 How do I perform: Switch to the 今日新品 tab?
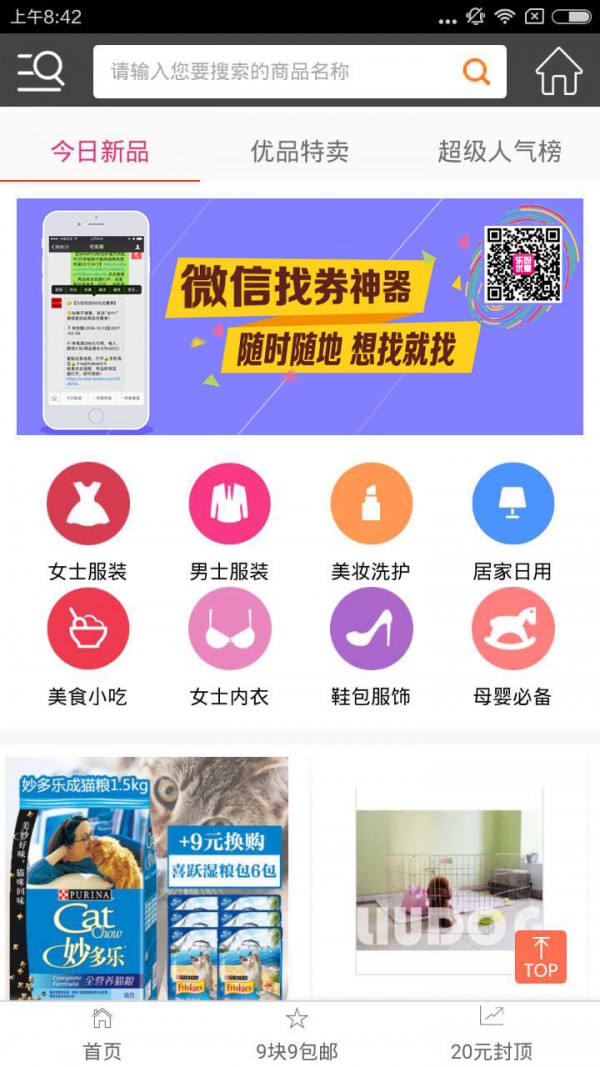tap(100, 152)
